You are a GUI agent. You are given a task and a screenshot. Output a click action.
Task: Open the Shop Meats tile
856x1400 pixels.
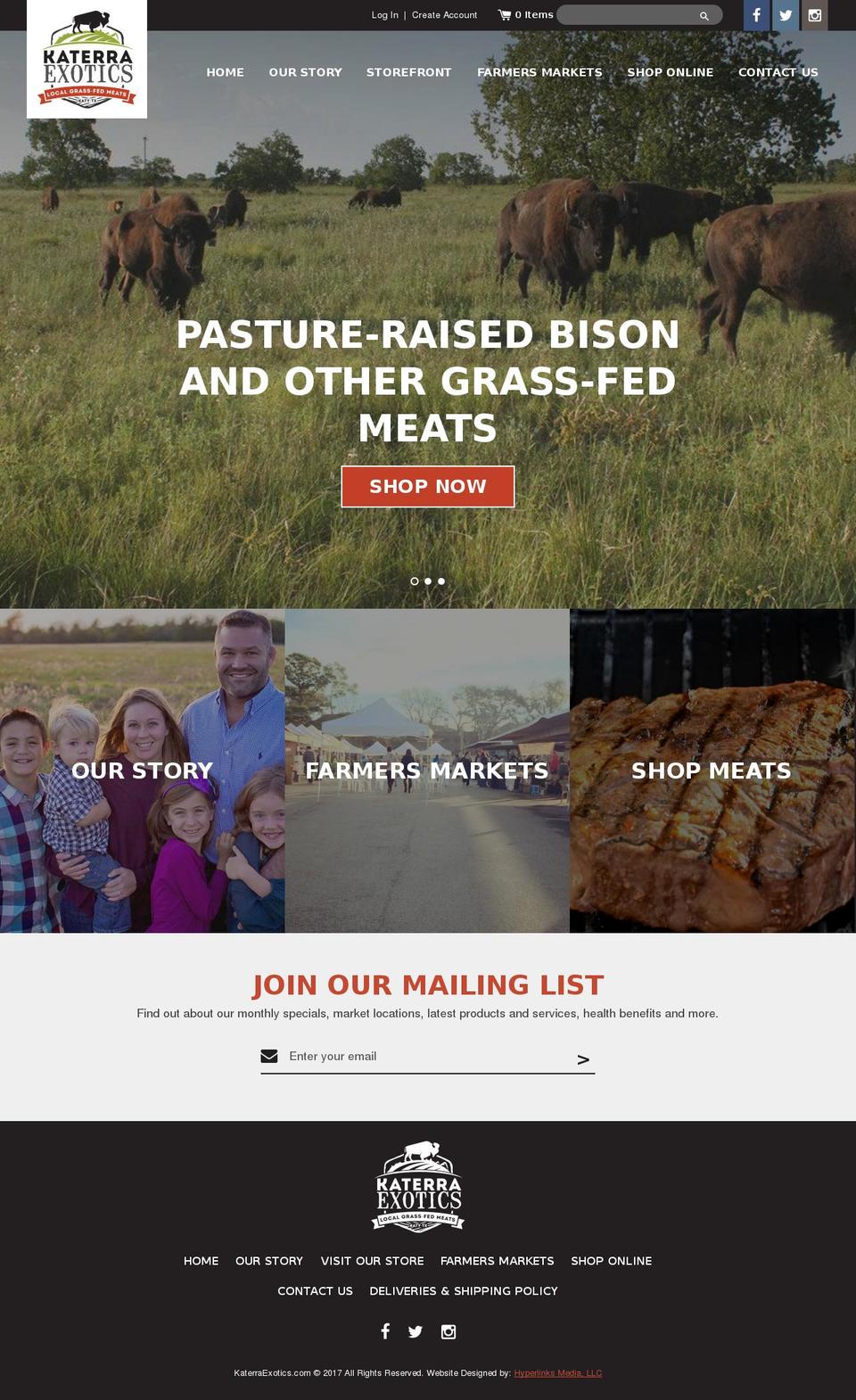point(712,770)
